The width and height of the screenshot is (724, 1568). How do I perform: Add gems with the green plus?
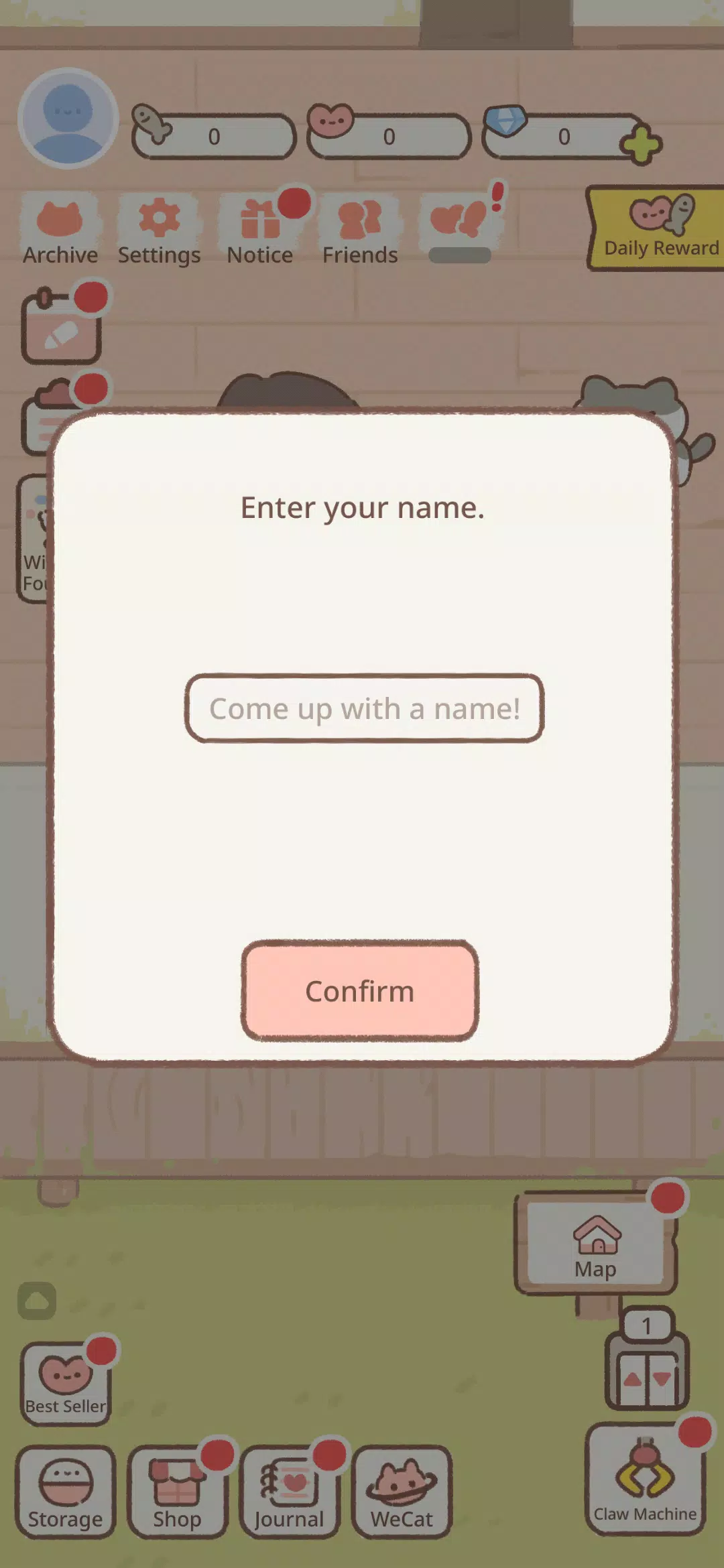point(641,143)
